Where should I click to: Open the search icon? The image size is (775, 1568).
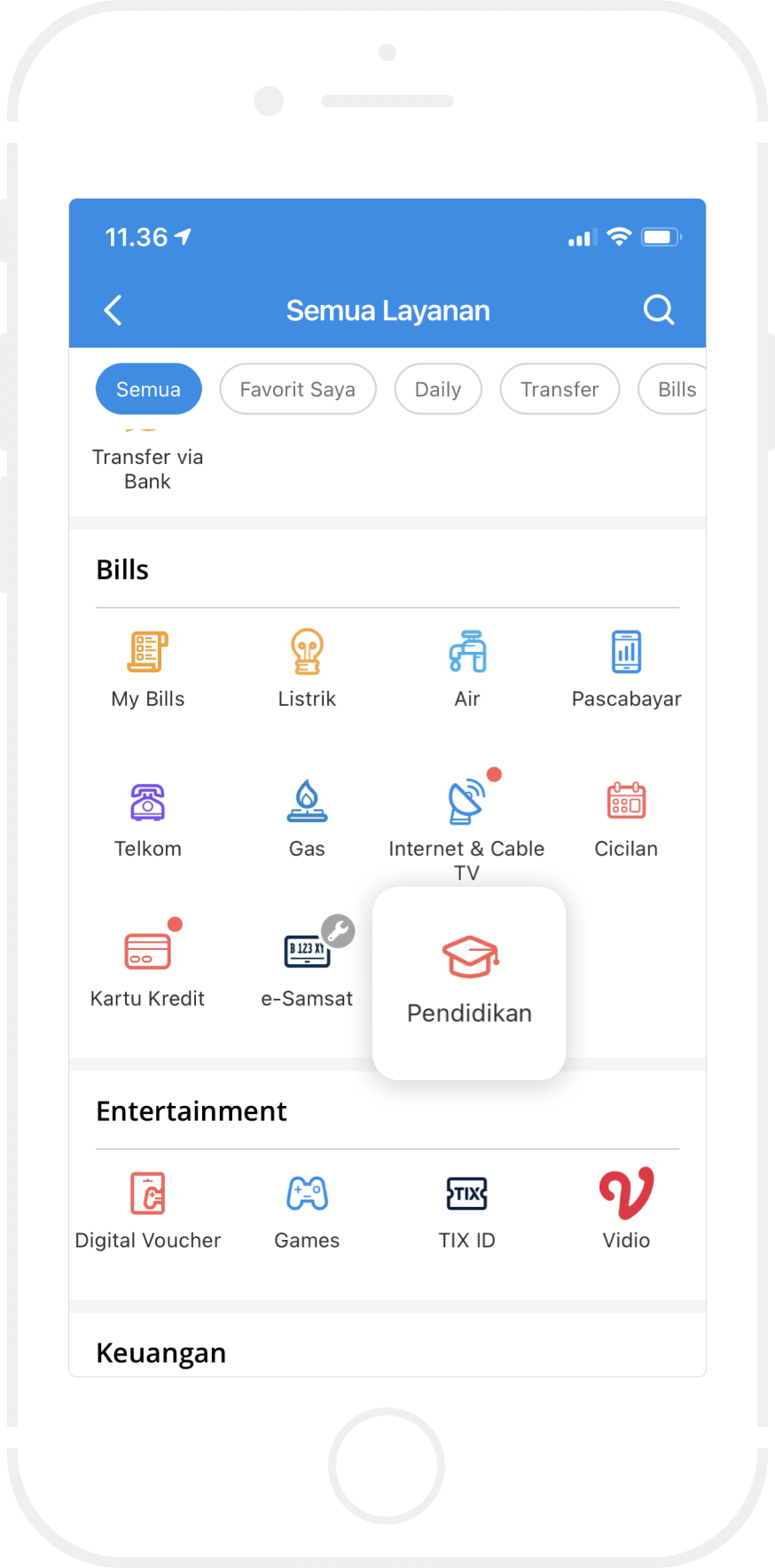pyautogui.click(x=658, y=310)
